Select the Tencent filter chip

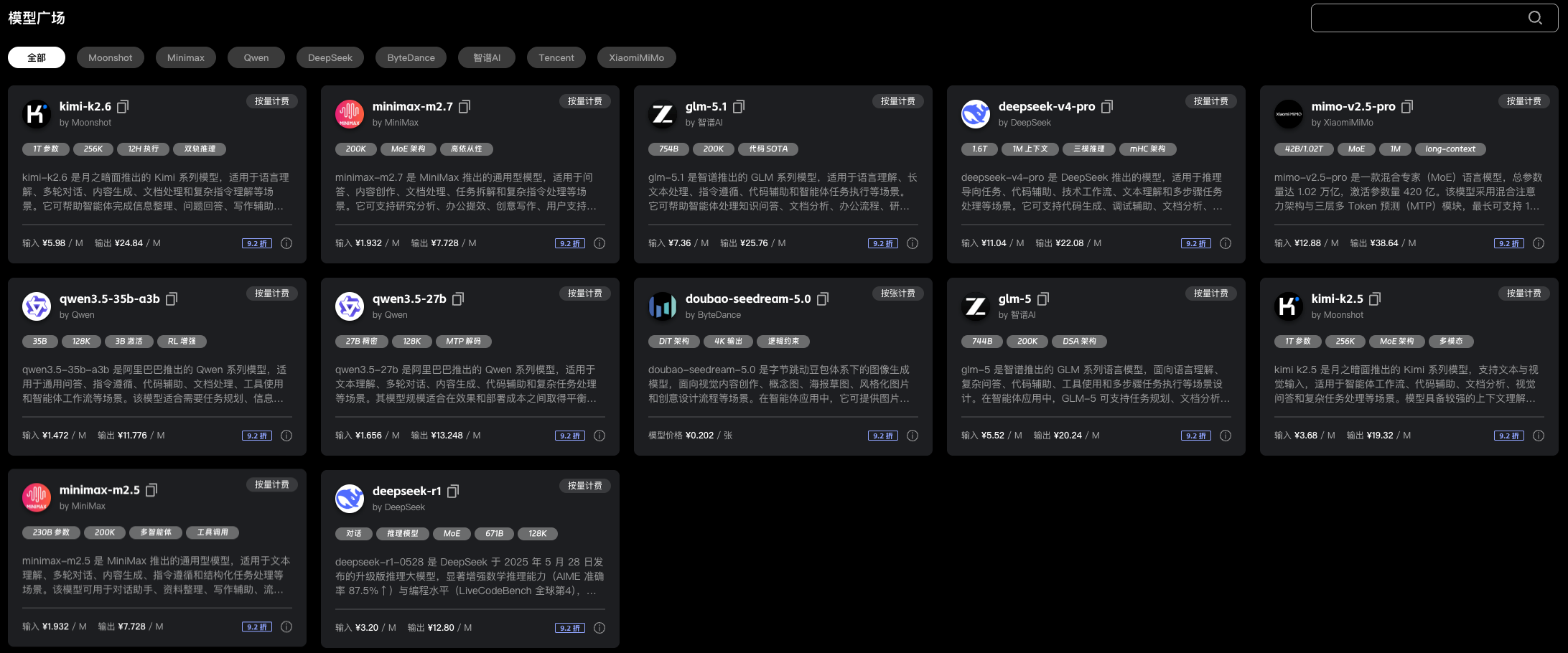tap(556, 57)
